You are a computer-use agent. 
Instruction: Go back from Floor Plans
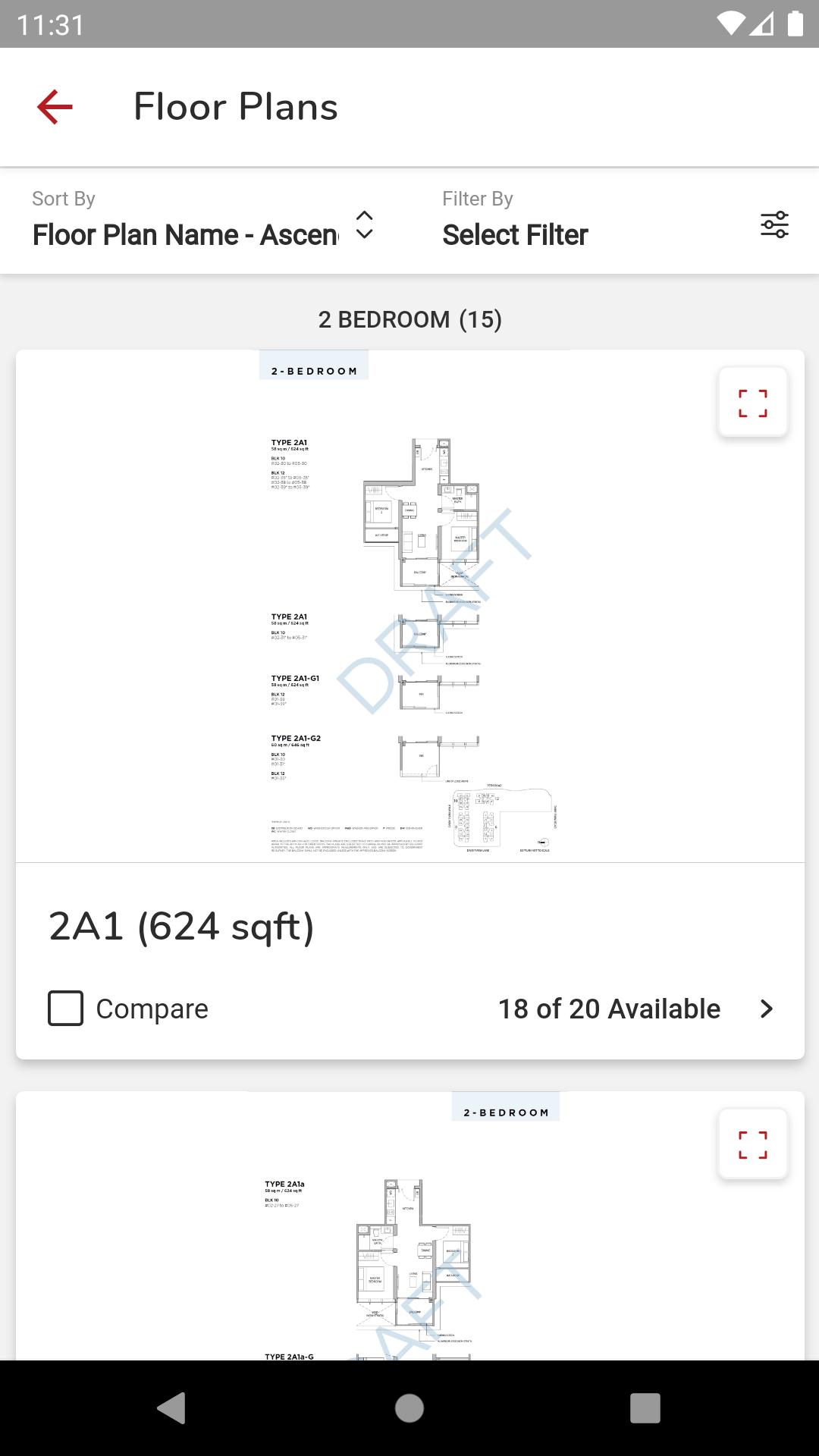(x=55, y=107)
